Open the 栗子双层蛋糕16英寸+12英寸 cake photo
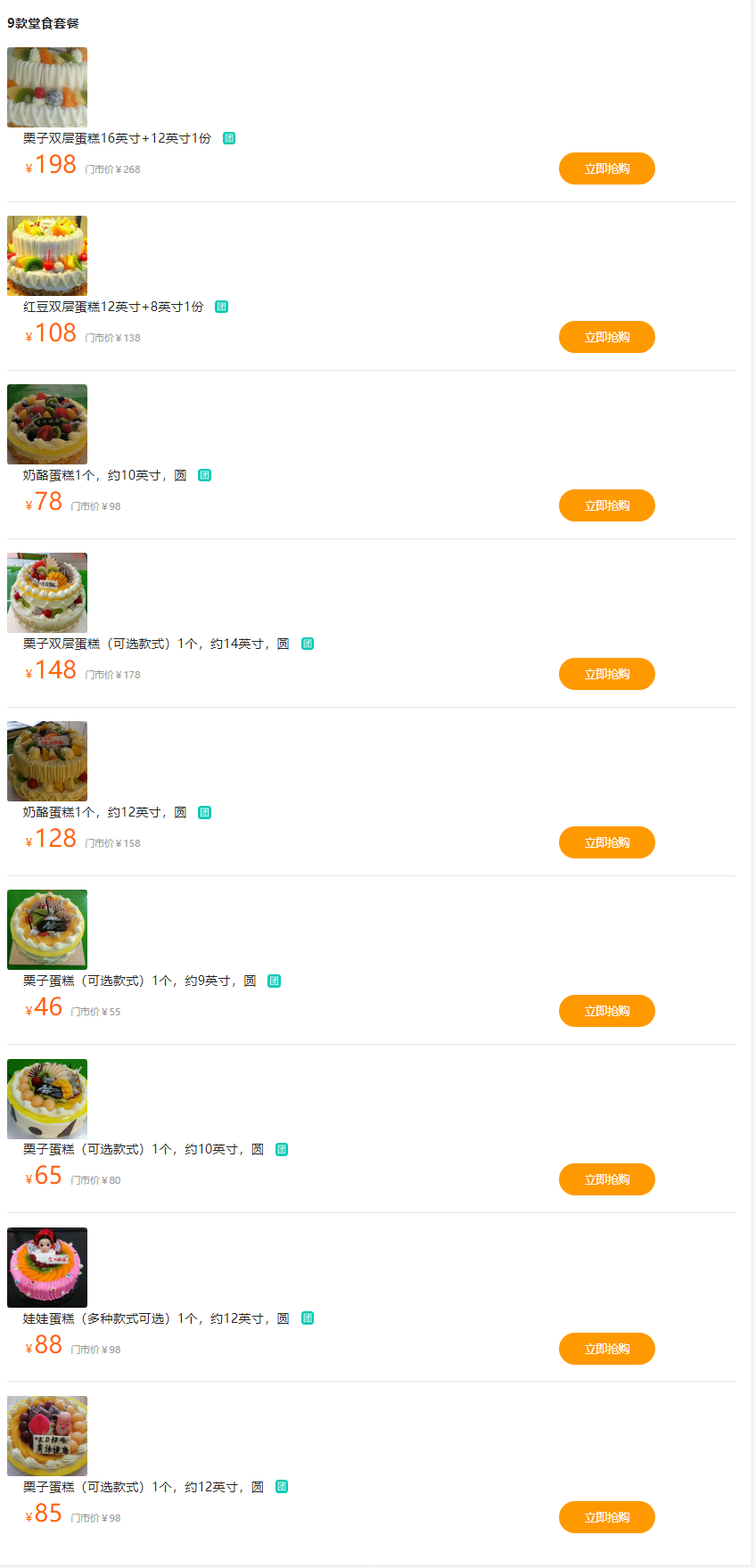This screenshot has height=1568, width=756. [x=47, y=87]
